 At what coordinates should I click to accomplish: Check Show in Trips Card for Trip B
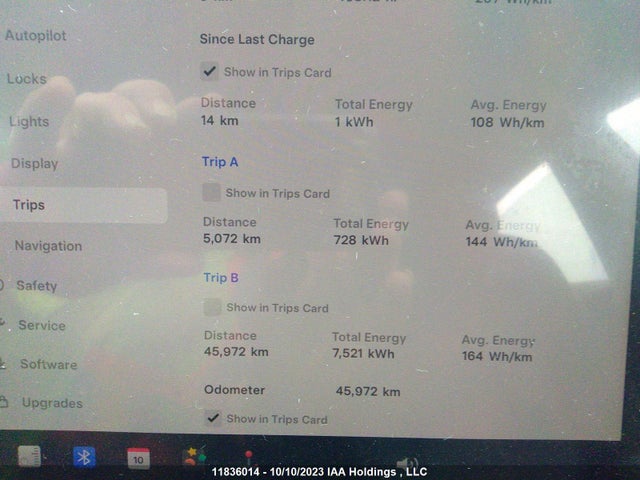(212, 307)
